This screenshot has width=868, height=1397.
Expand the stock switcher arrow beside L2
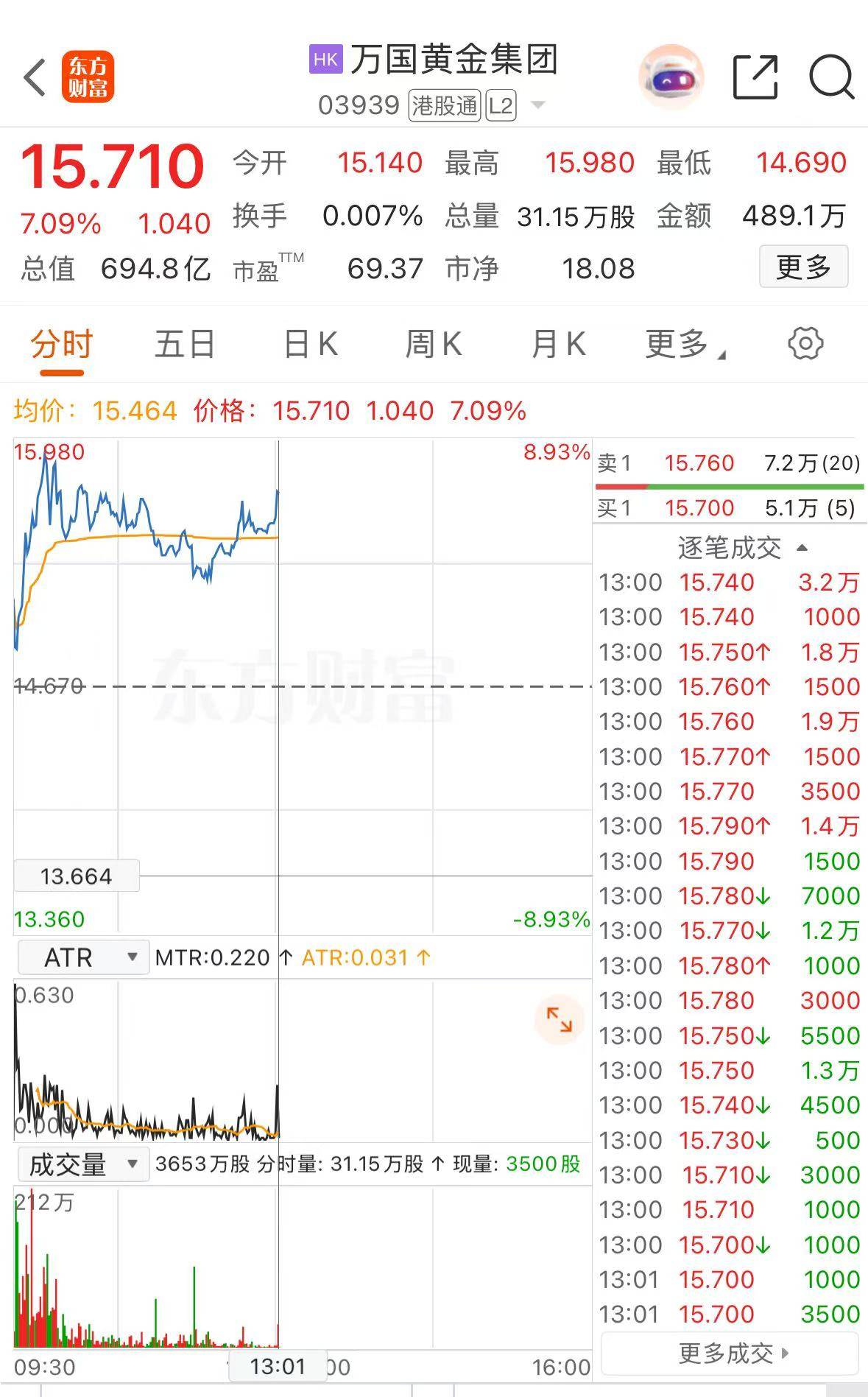(x=538, y=105)
